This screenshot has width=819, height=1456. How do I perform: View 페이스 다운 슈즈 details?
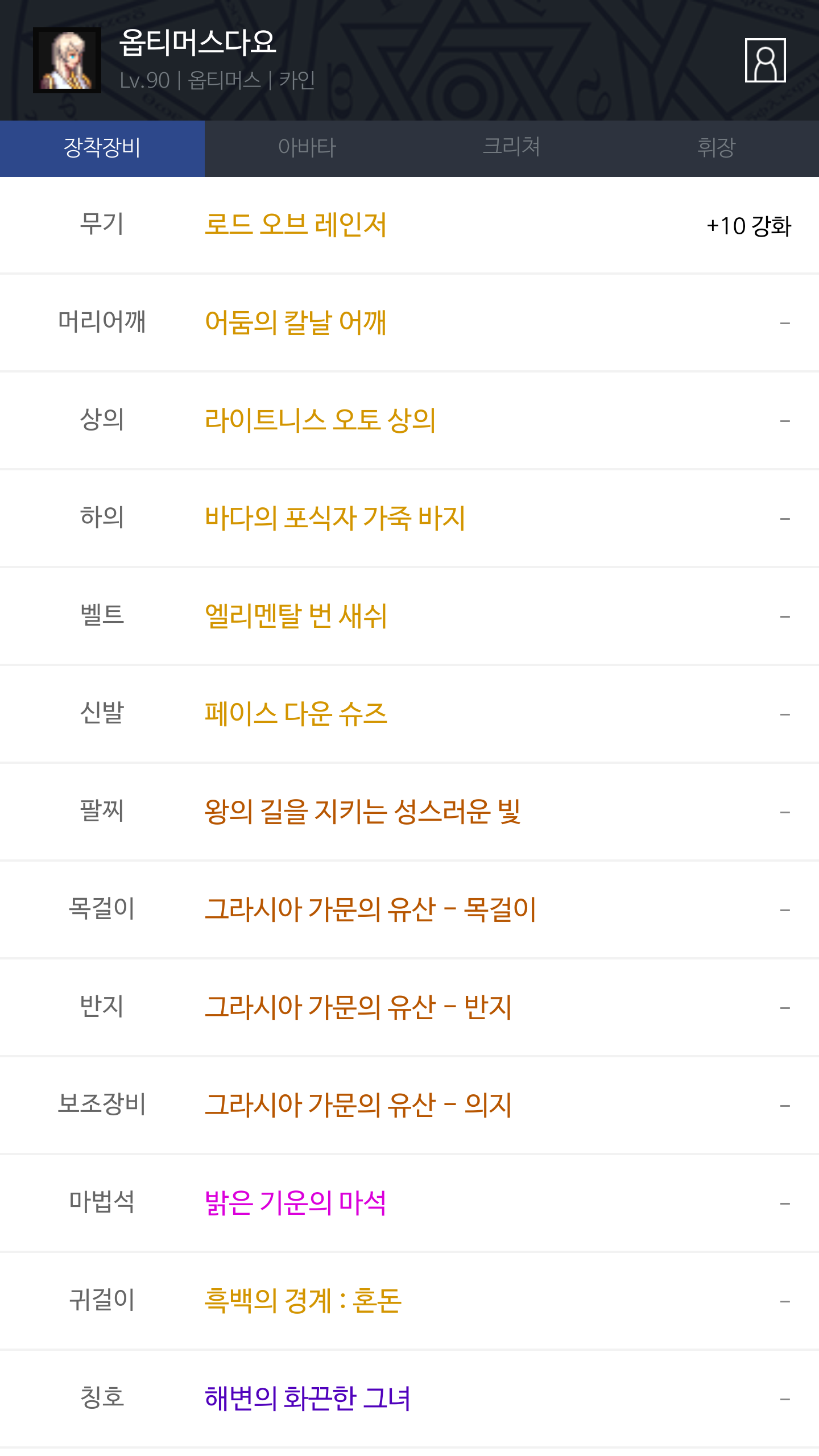pyautogui.click(x=296, y=714)
